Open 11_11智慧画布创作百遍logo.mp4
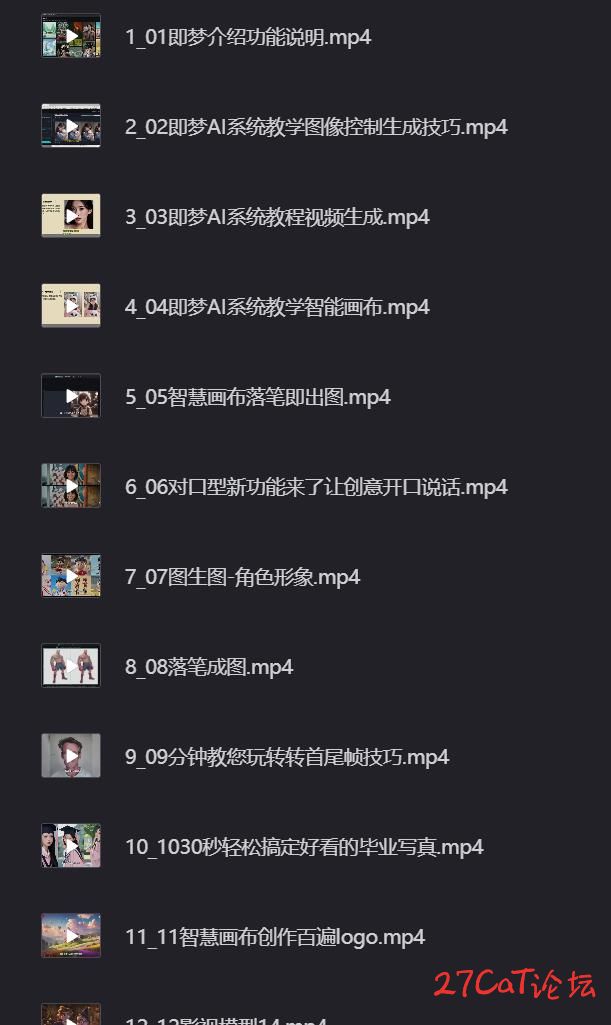 coord(275,937)
